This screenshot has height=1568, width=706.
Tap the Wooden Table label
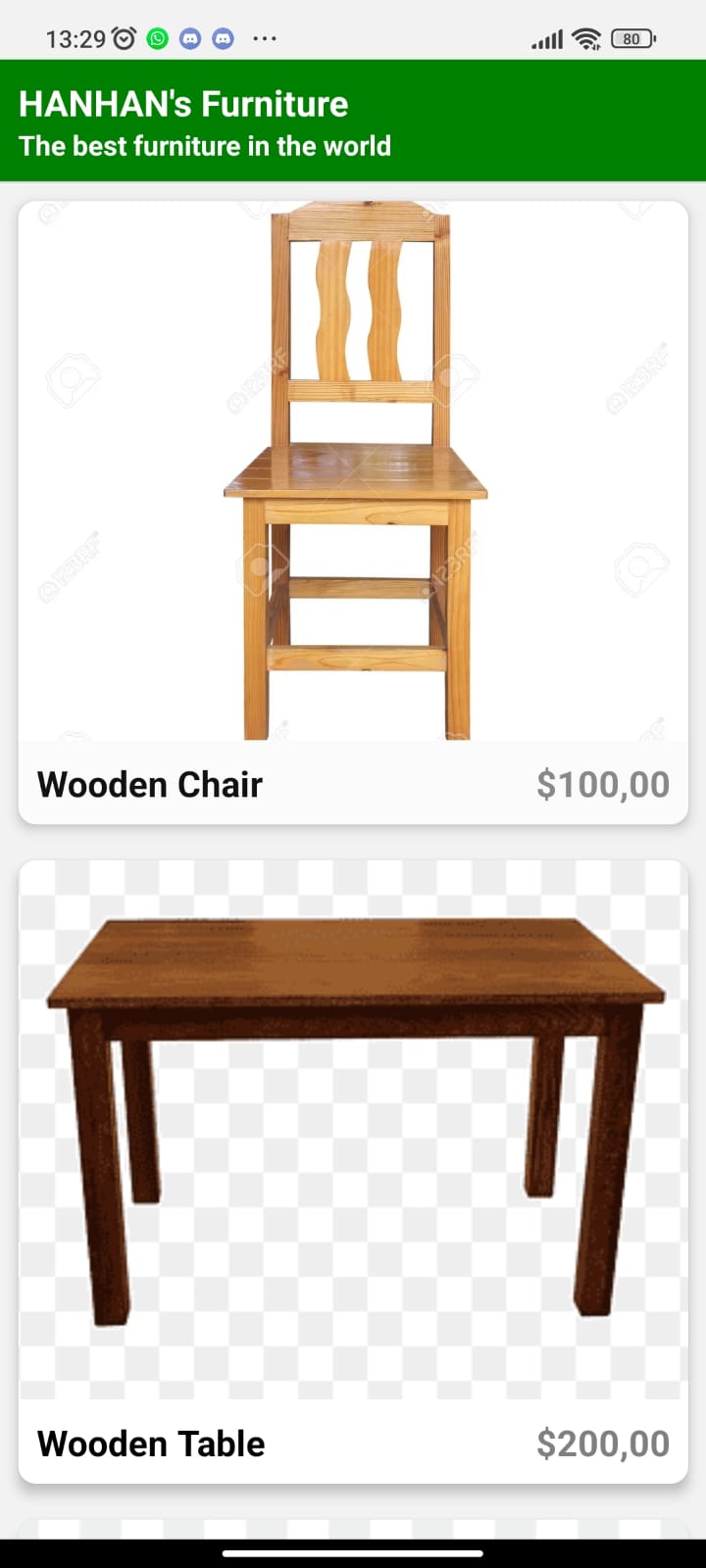click(150, 1443)
